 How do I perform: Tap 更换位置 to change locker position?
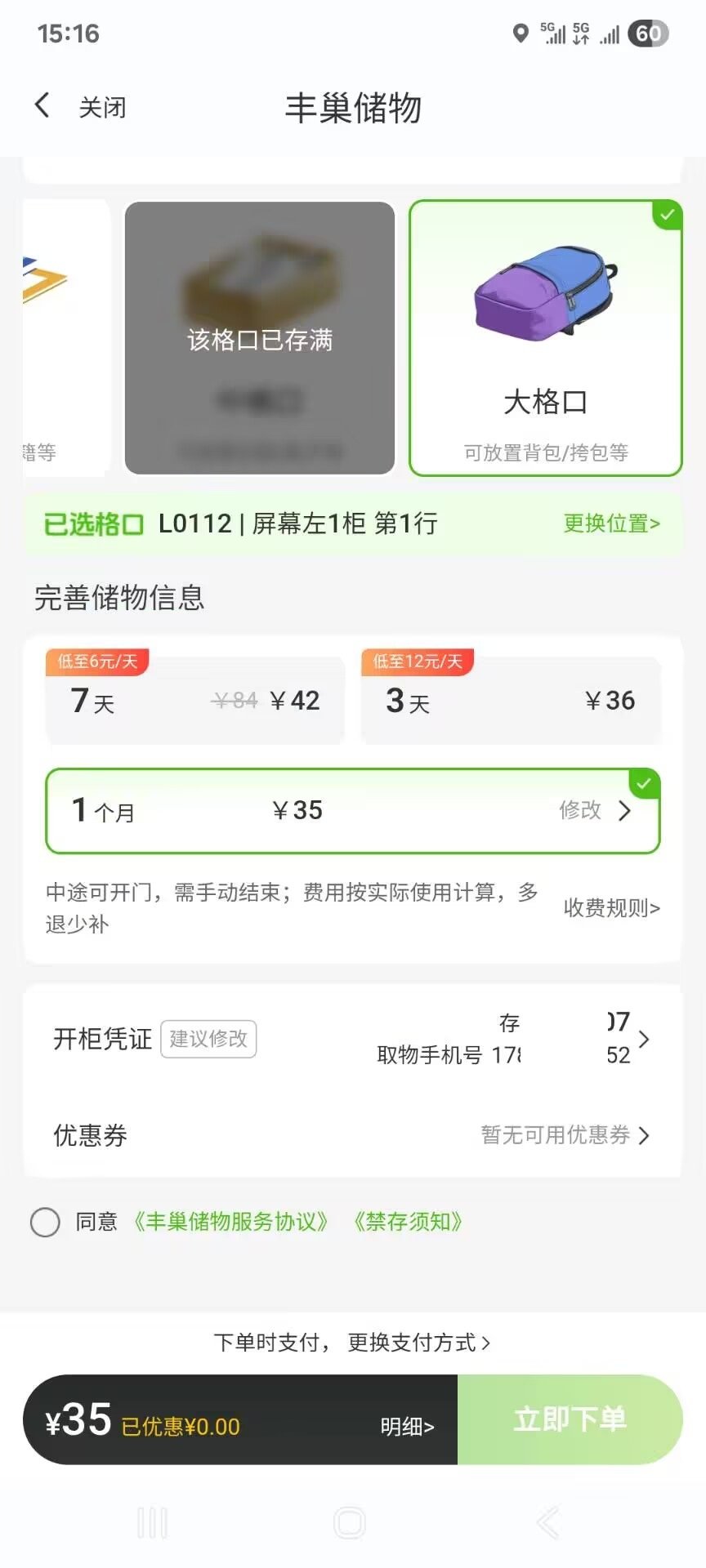pos(611,523)
